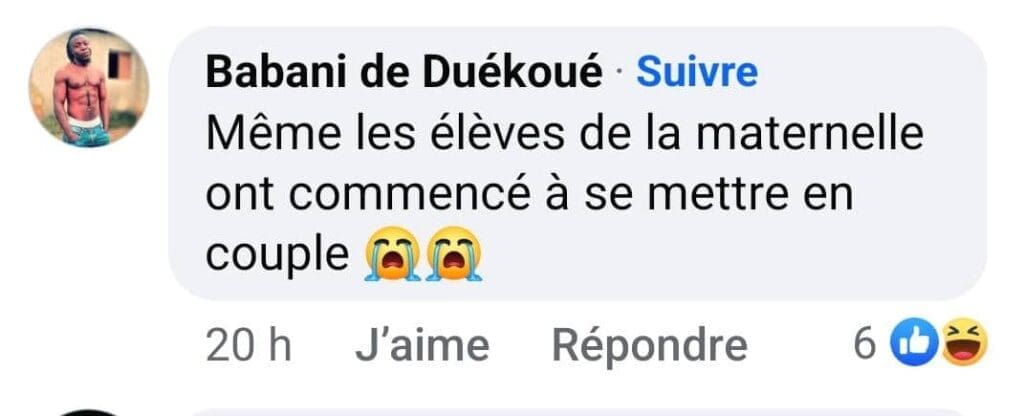
Task: Like the comment with J'aime
Action: [422, 346]
